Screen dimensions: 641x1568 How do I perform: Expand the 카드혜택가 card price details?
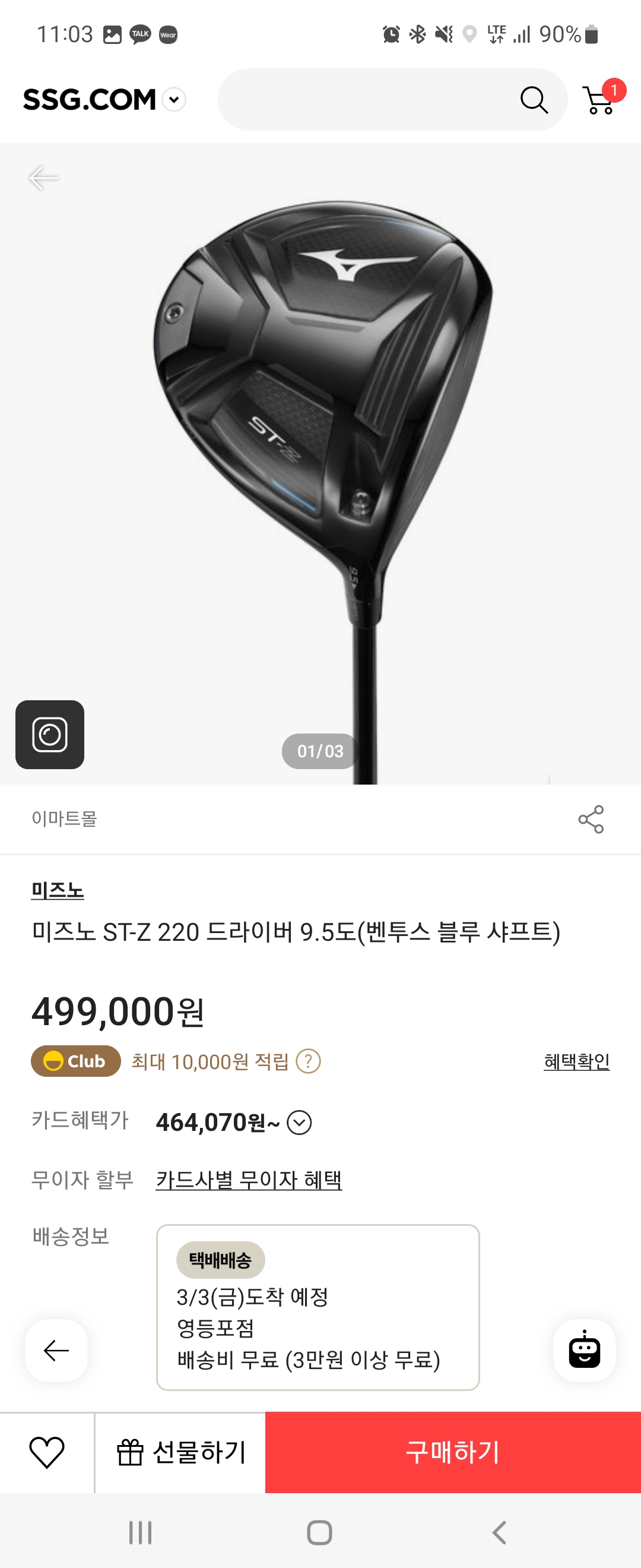299,1123
